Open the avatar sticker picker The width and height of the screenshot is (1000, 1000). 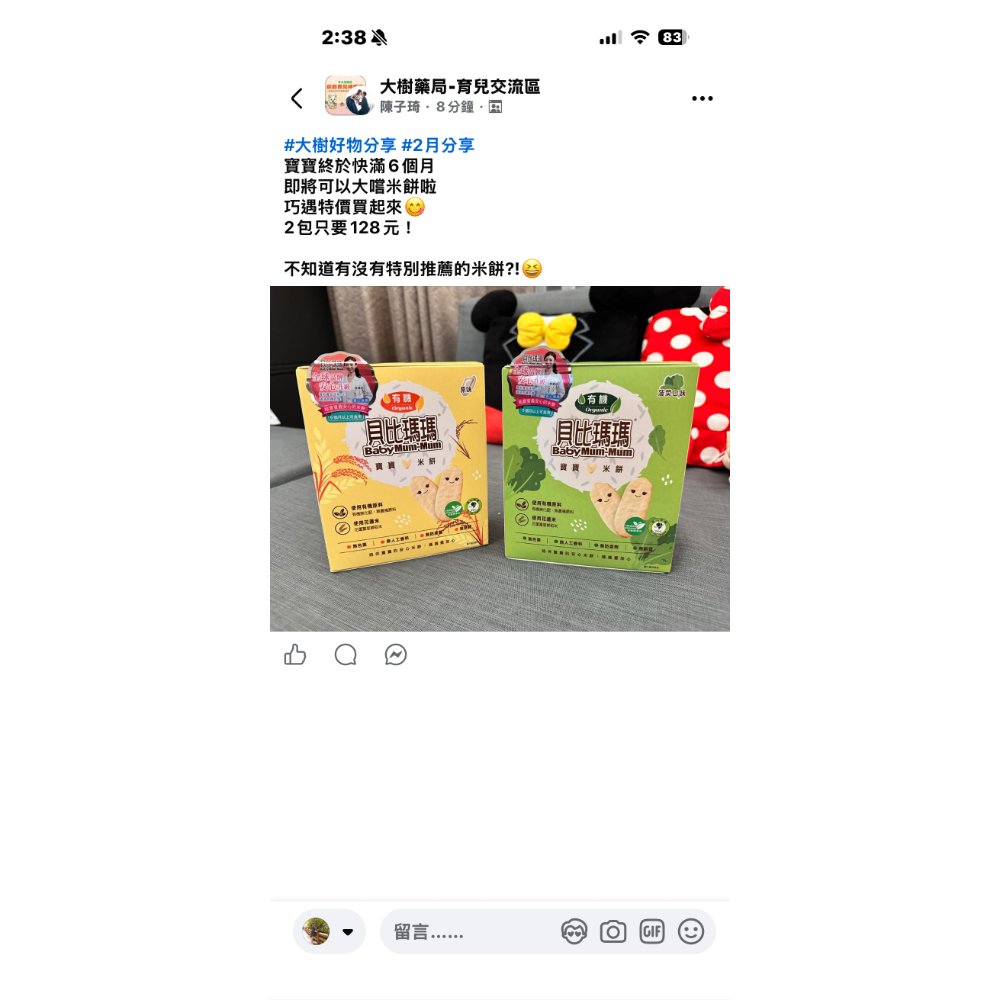tap(574, 931)
